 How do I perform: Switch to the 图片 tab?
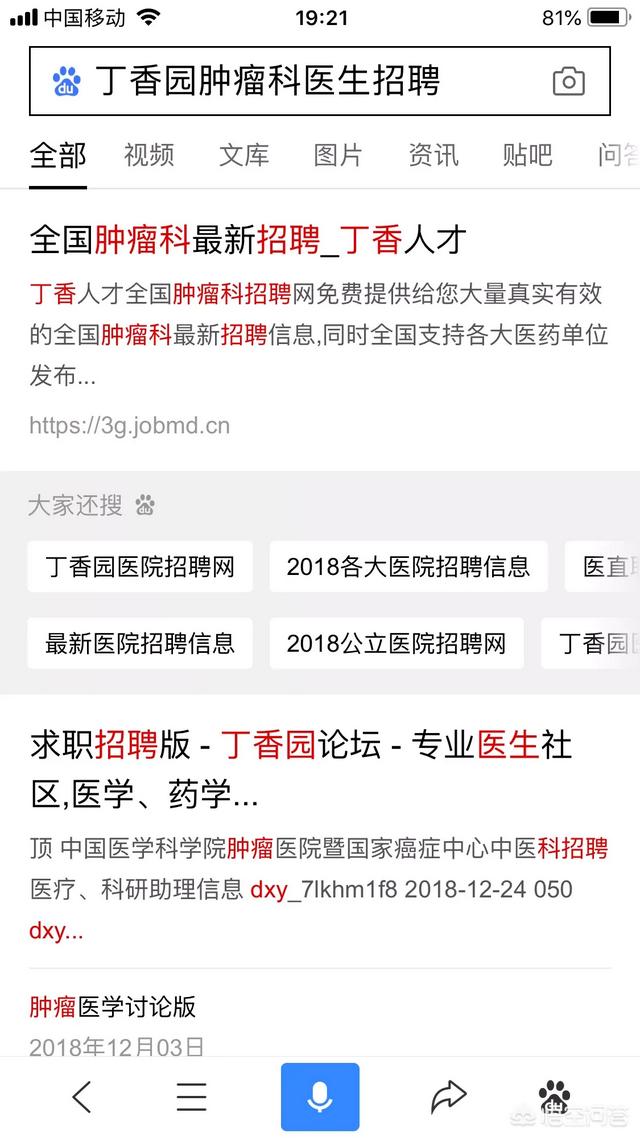click(338, 155)
